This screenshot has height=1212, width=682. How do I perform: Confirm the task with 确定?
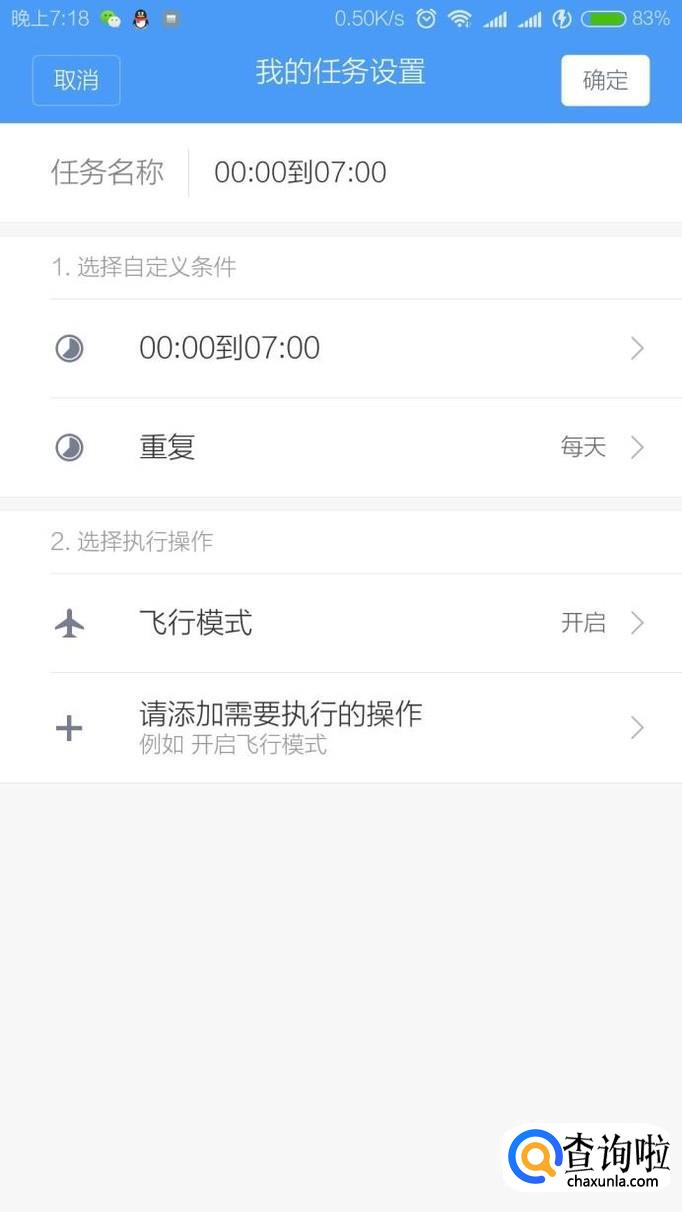click(605, 80)
